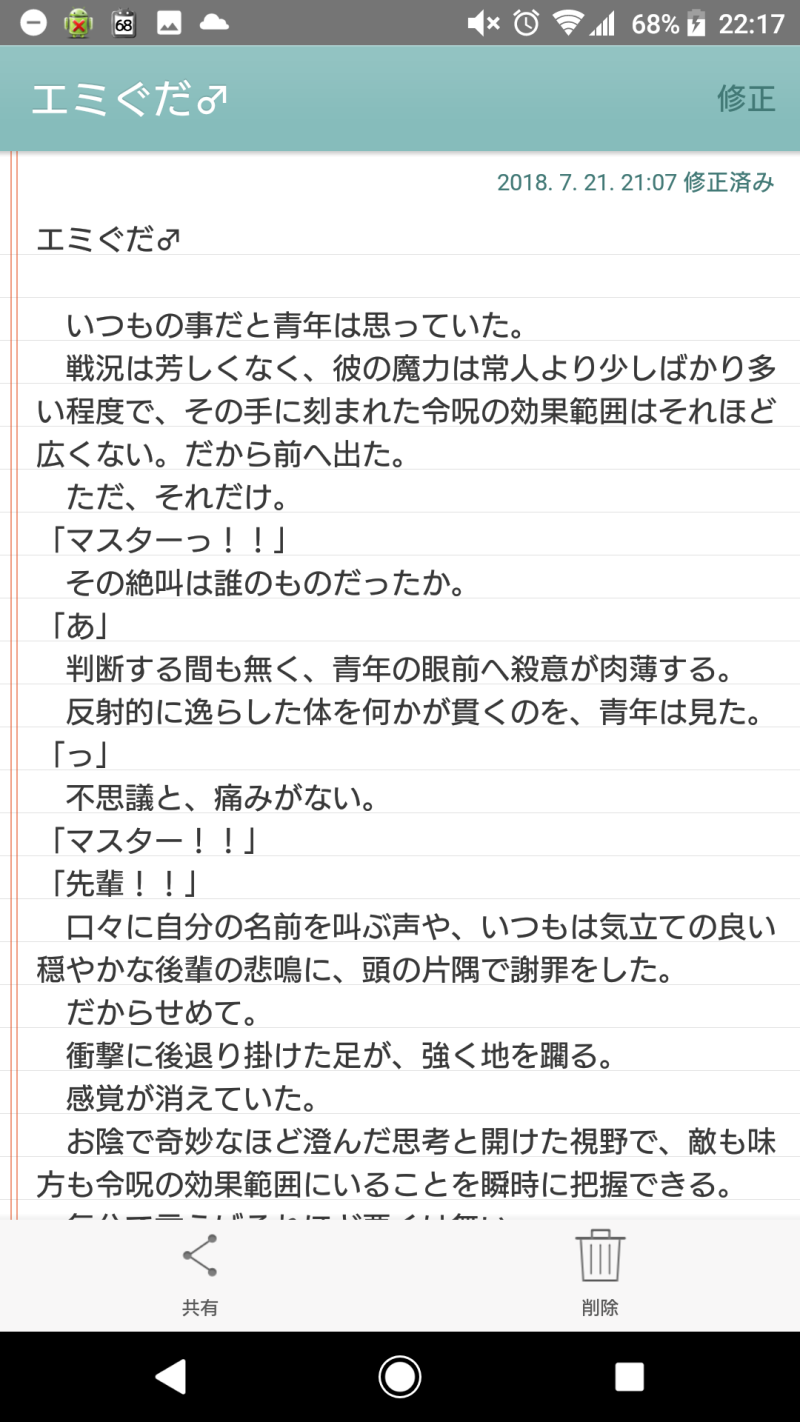The height and width of the screenshot is (1422, 800).
Task: Open the recent apps view
Action: pyautogui.click(x=629, y=1377)
